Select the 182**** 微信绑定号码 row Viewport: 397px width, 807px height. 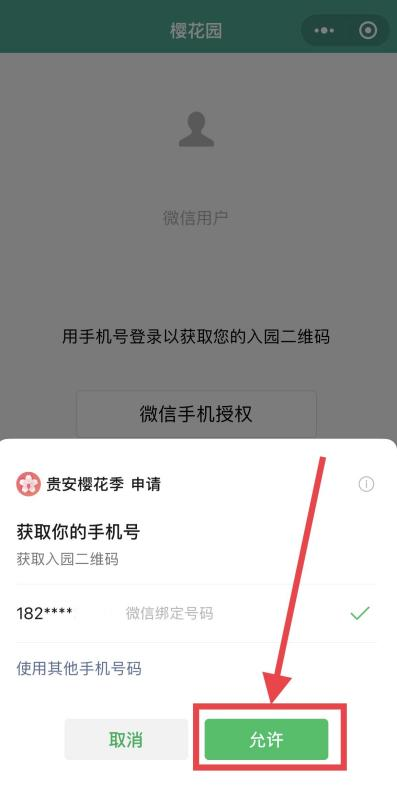[x=196, y=613]
